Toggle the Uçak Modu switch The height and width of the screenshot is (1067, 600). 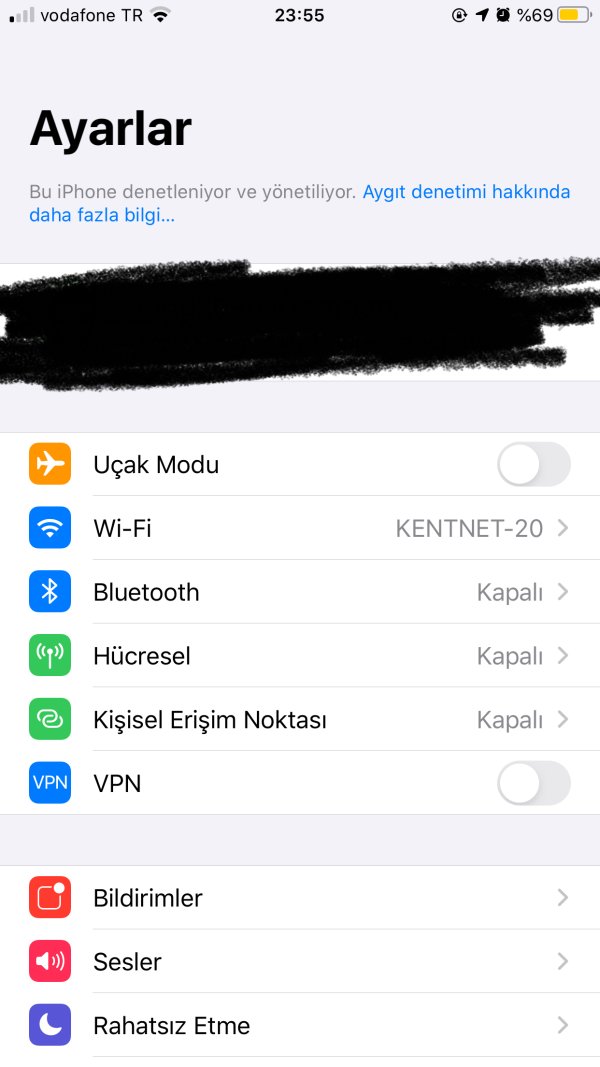[533, 465]
